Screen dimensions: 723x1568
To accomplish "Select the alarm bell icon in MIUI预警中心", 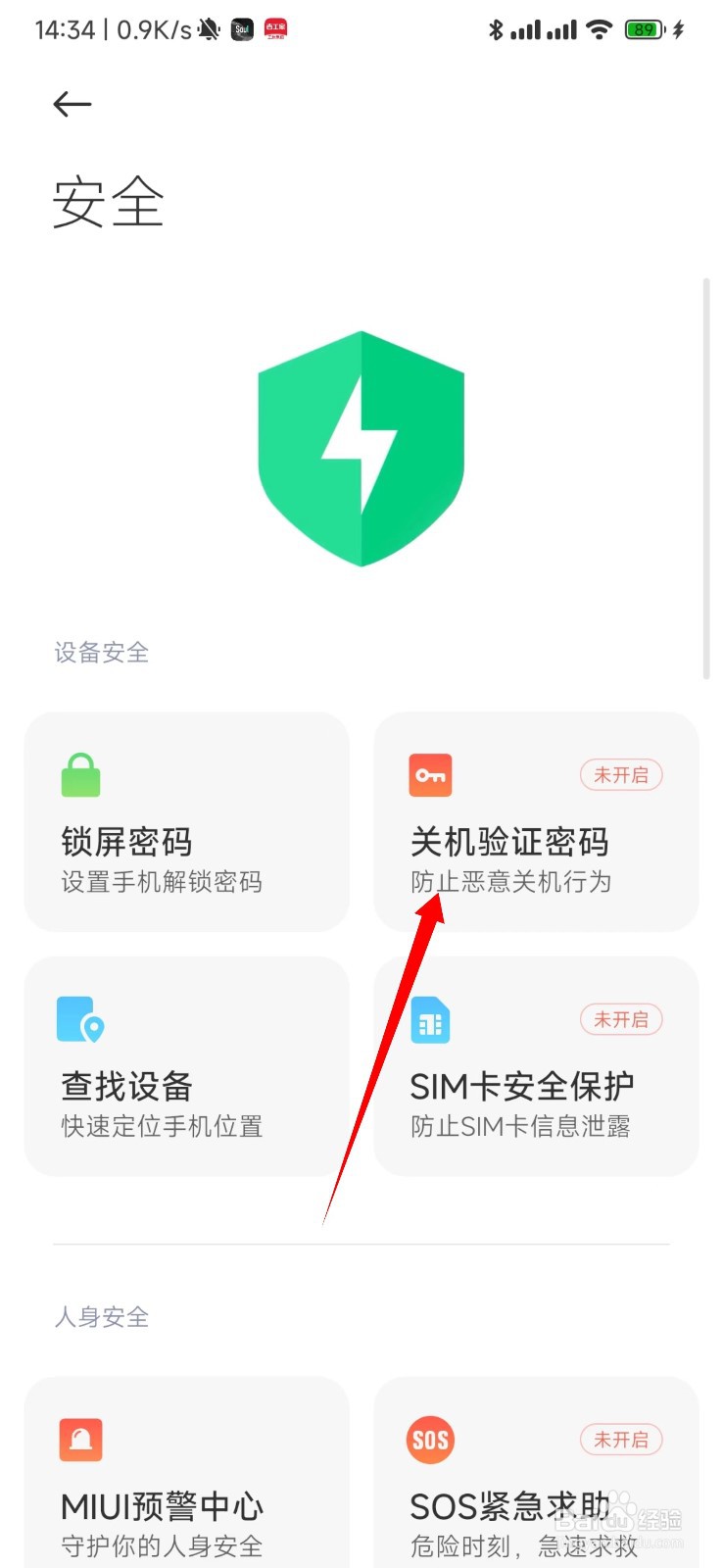I will pyautogui.click(x=82, y=1439).
